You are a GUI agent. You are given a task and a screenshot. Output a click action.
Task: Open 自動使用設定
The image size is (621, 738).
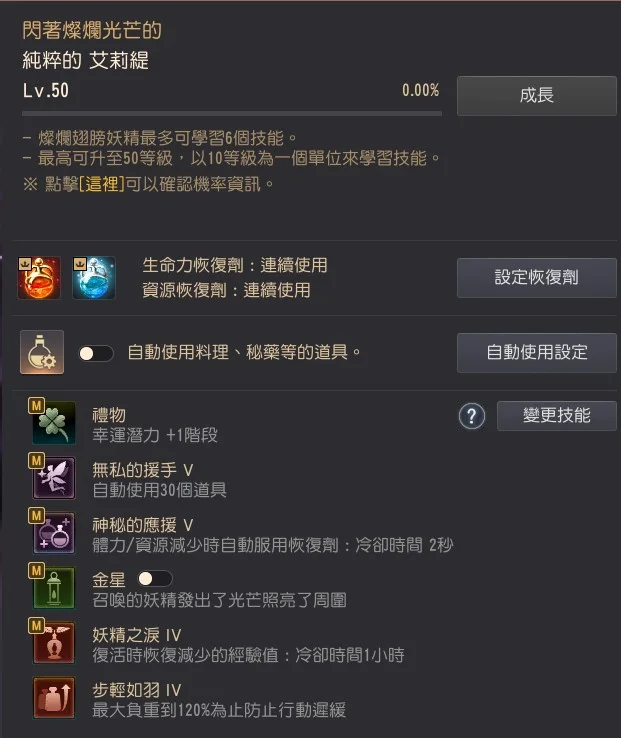(x=537, y=352)
